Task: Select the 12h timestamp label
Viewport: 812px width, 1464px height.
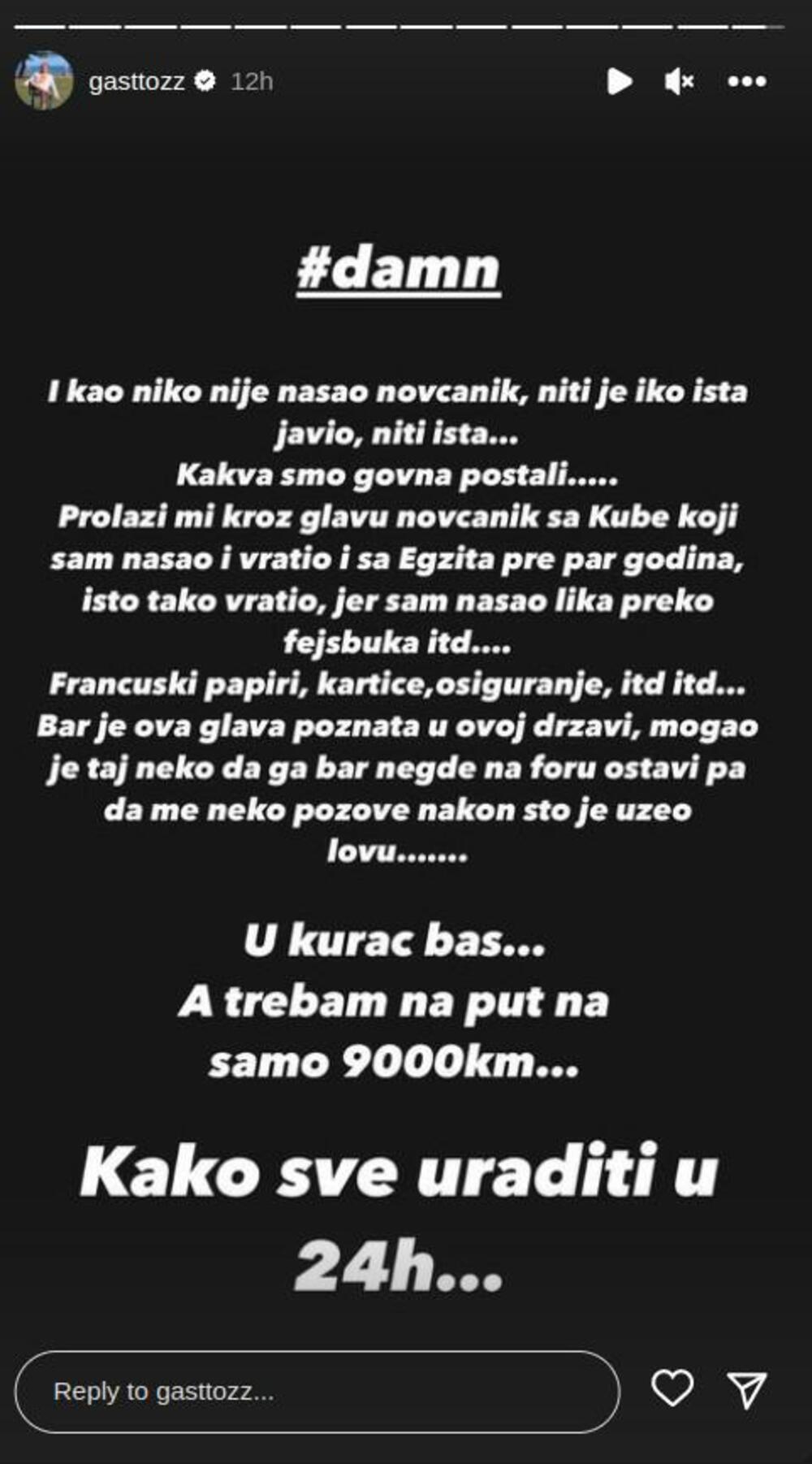Action: (x=250, y=80)
